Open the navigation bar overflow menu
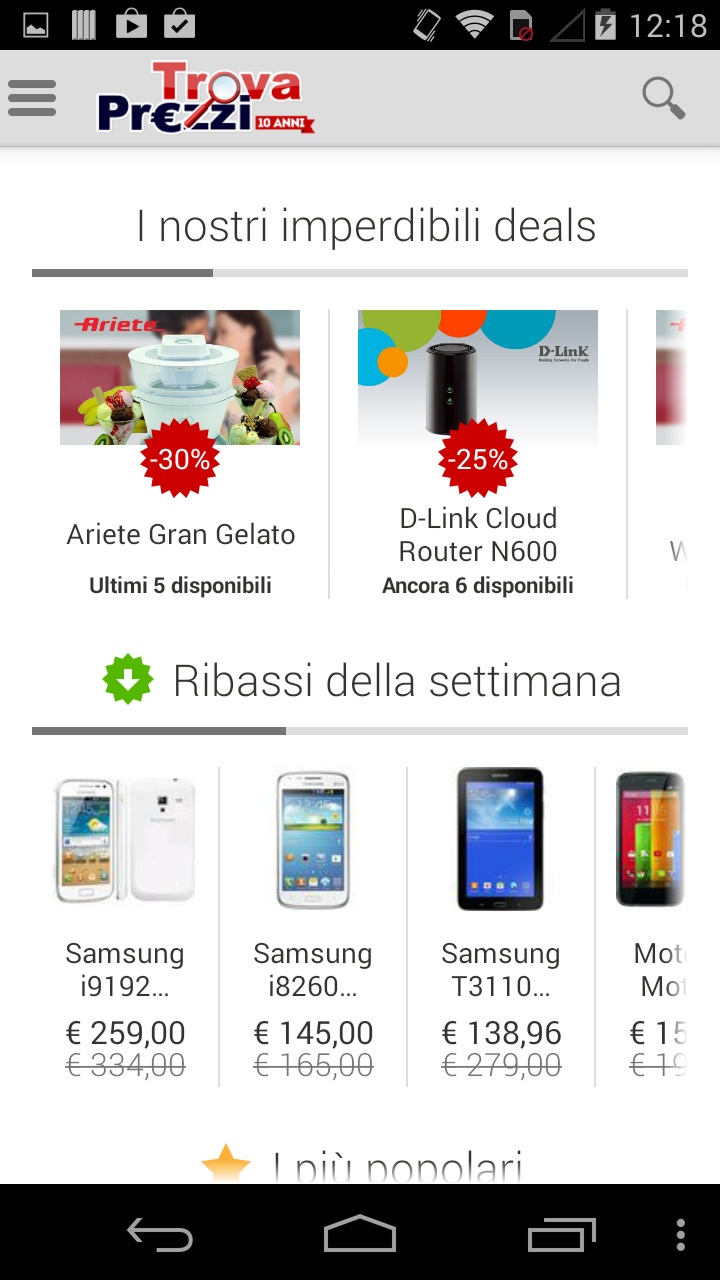The width and height of the screenshot is (720, 1280). coord(680,1234)
